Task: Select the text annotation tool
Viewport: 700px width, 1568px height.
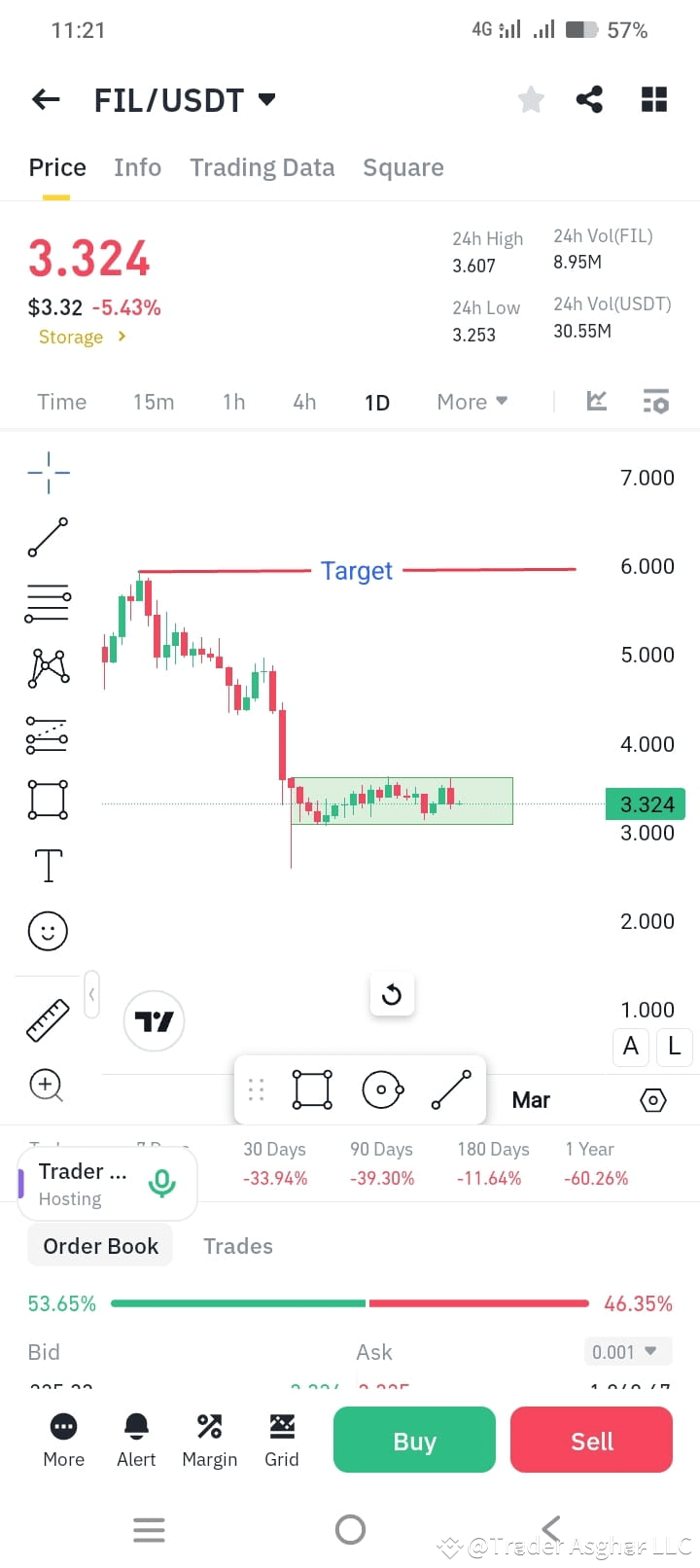Action: 48,865
